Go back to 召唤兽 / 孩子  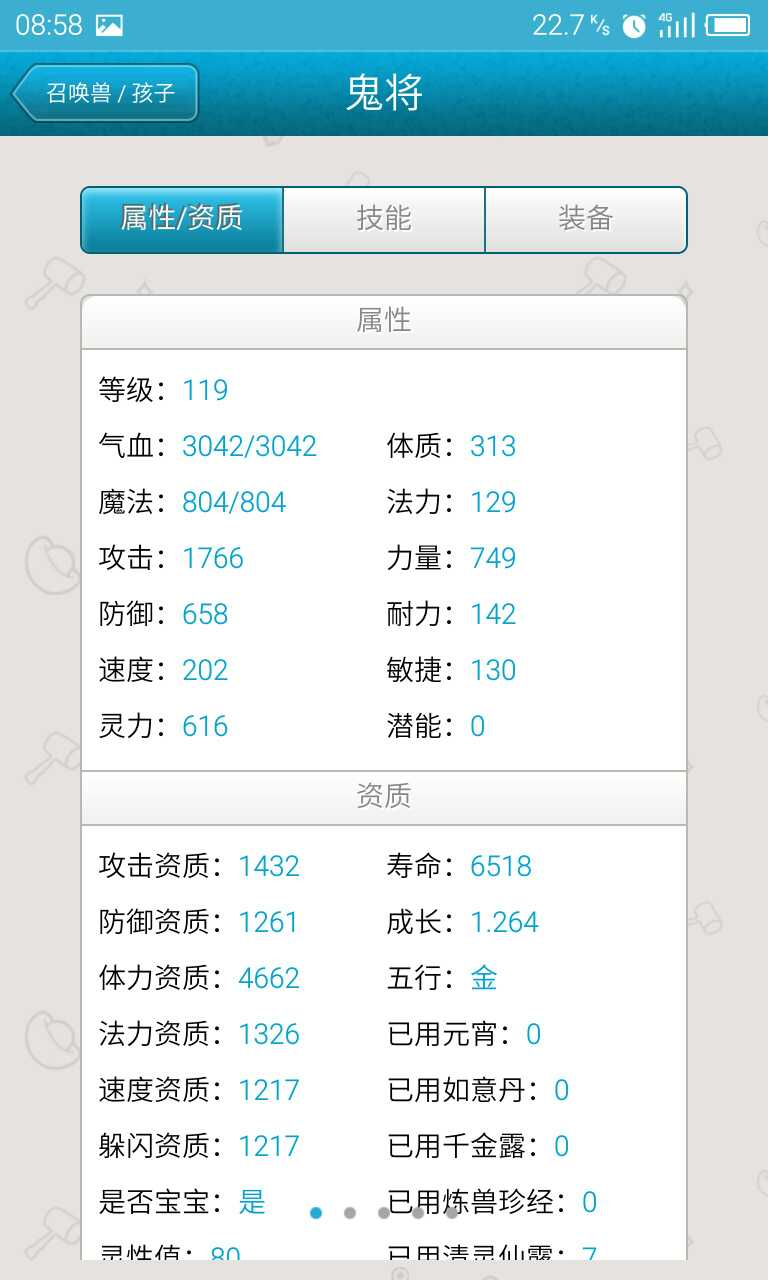(105, 93)
